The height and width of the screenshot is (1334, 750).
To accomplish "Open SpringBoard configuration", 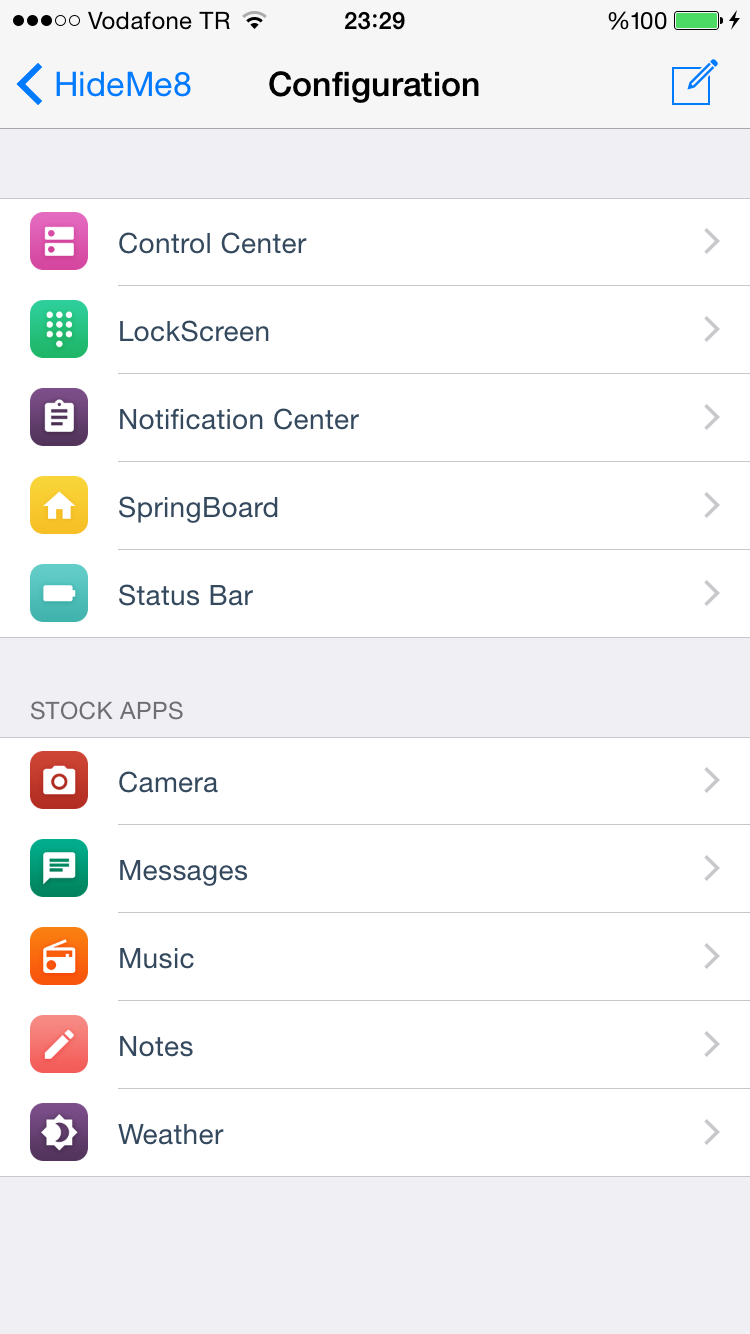I will (x=375, y=506).
